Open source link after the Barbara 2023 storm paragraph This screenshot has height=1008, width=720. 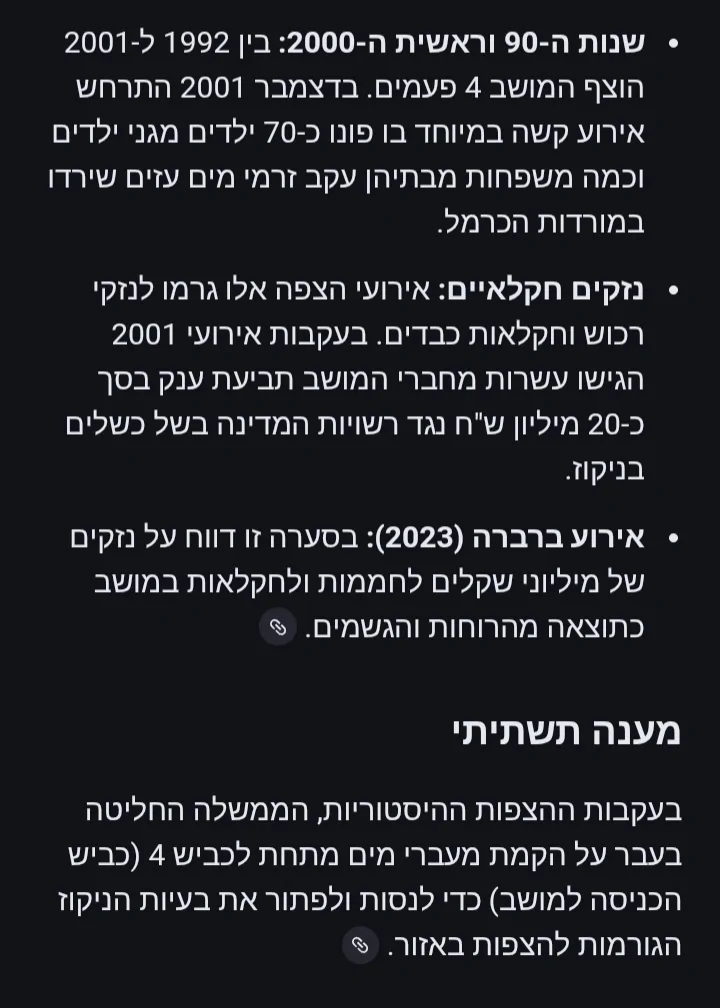point(278,628)
